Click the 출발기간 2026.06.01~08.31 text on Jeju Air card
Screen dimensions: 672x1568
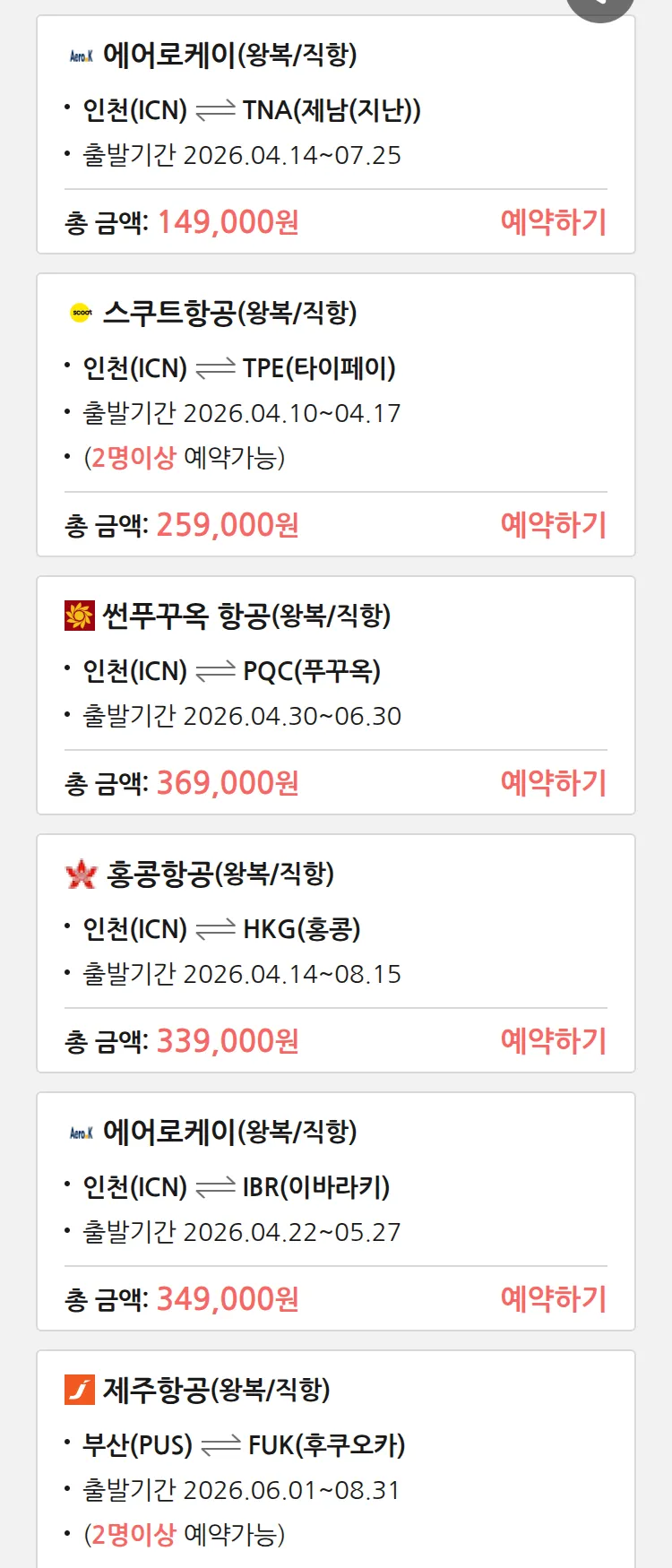point(229,1490)
